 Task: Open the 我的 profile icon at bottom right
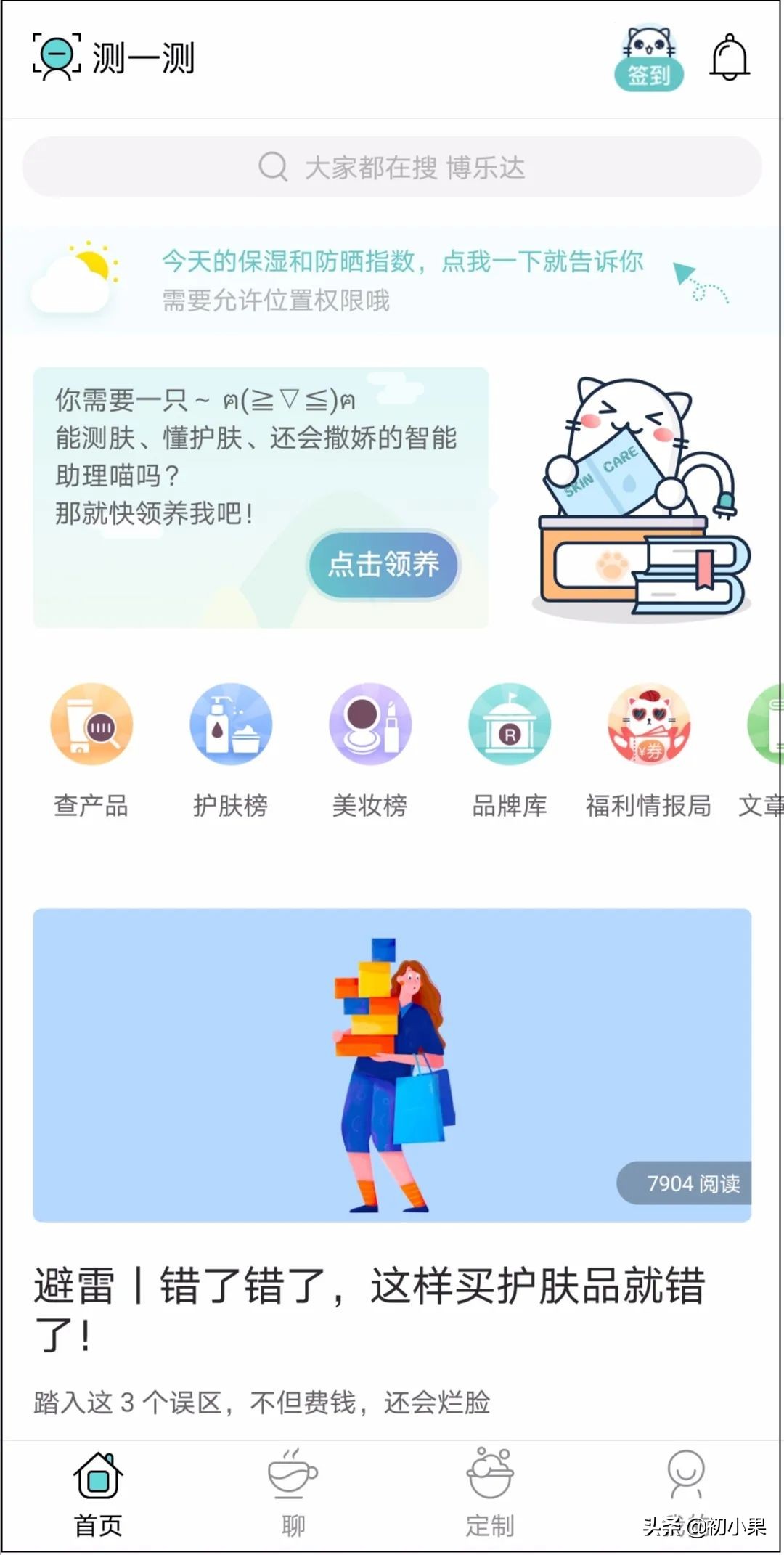[x=685, y=1488]
